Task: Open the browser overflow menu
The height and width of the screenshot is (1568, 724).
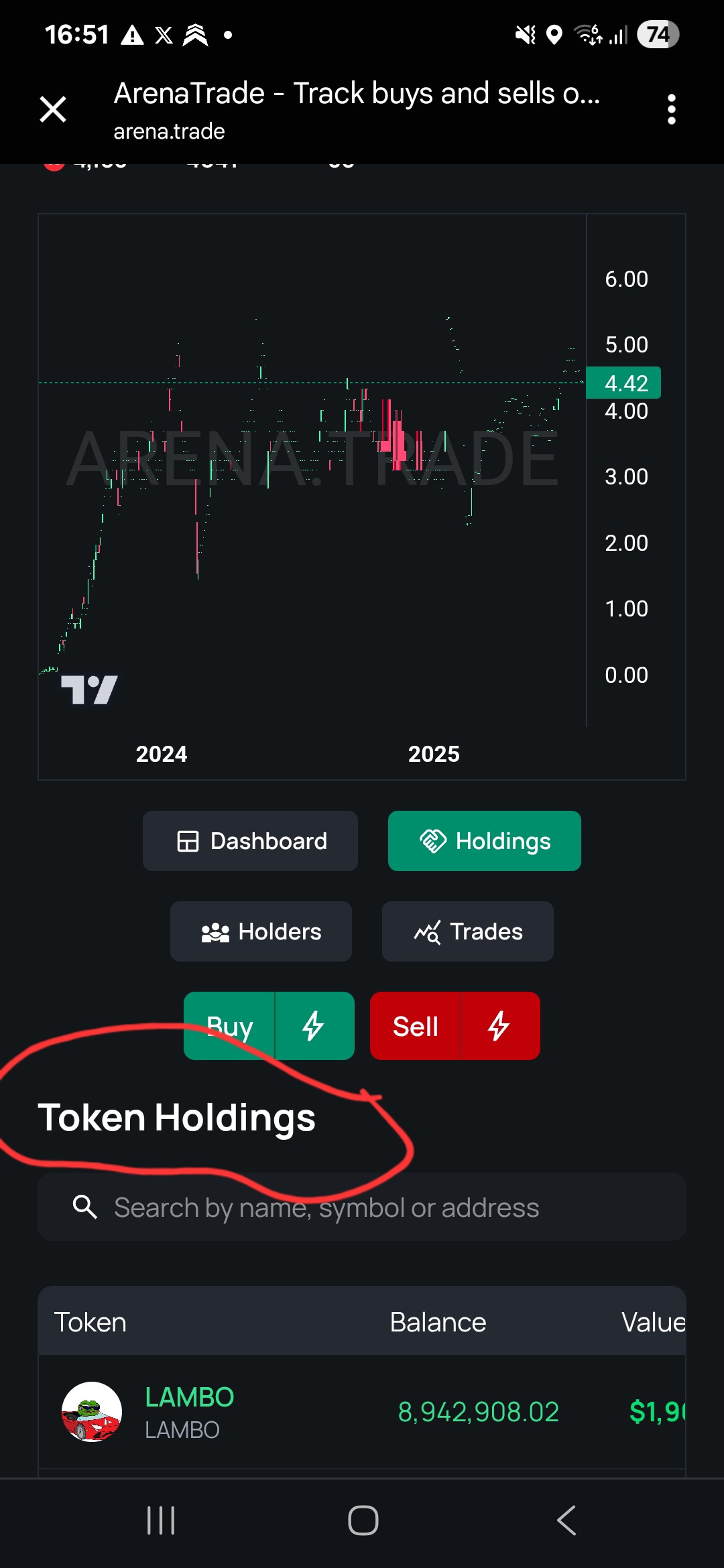Action: (671, 109)
